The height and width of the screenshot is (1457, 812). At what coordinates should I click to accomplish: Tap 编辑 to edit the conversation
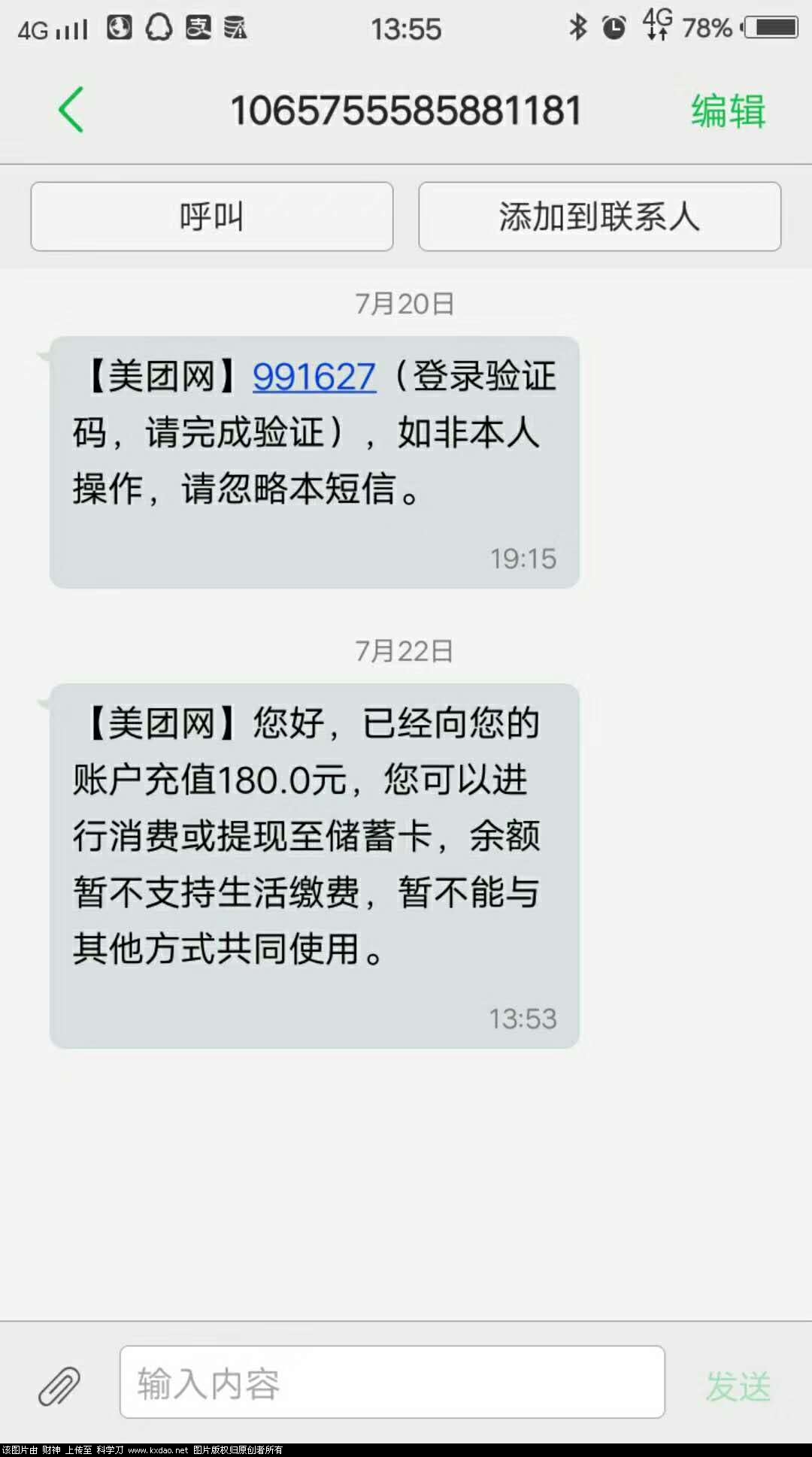(727, 111)
